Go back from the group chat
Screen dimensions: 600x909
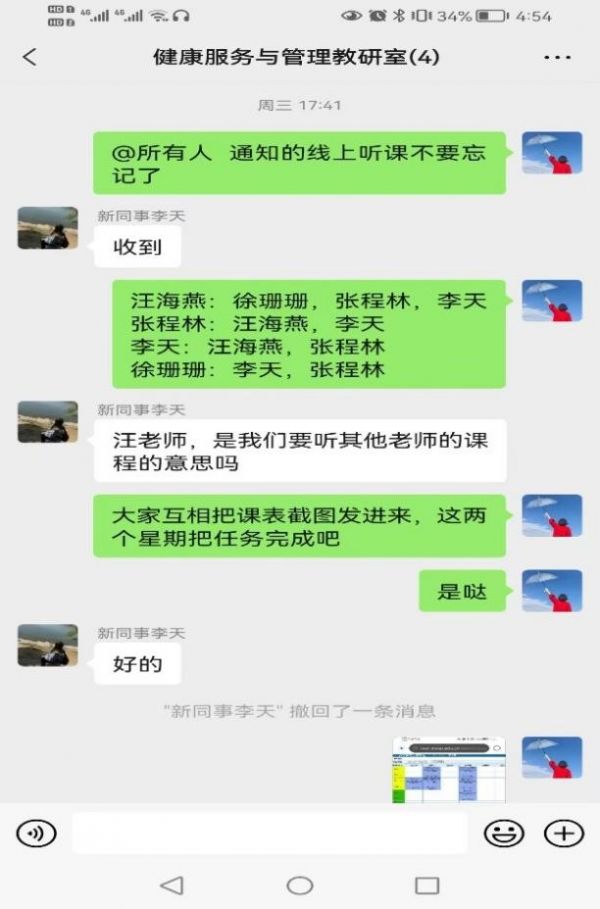(x=29, y=57)
